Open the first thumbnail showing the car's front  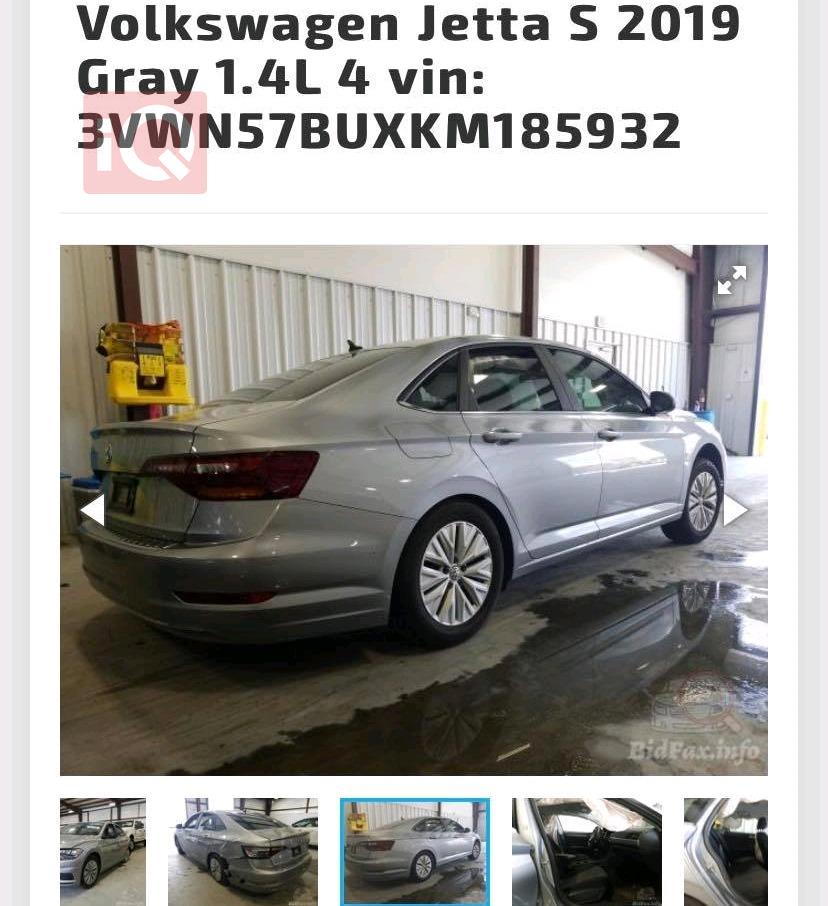click(x=103, y=851)
